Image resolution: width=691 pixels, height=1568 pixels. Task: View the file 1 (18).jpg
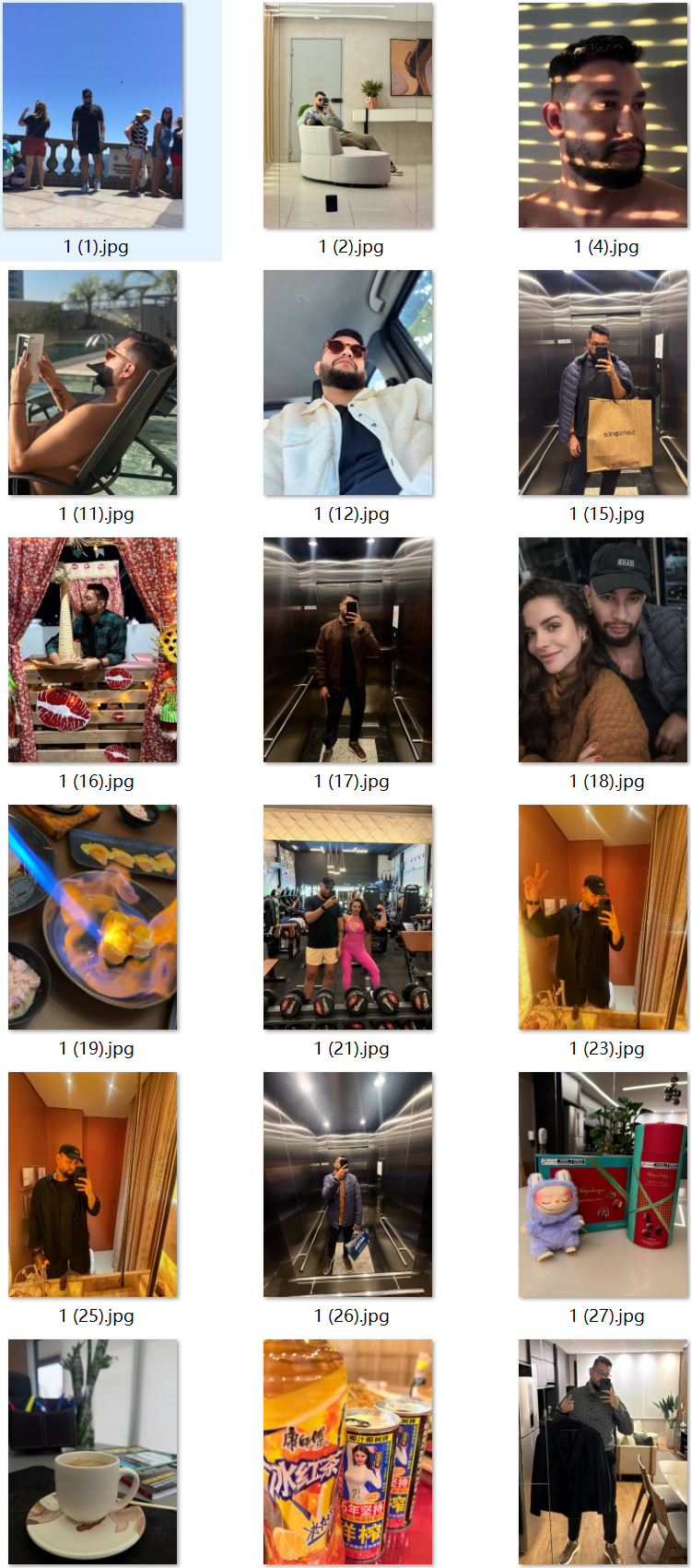click(603, 650)
